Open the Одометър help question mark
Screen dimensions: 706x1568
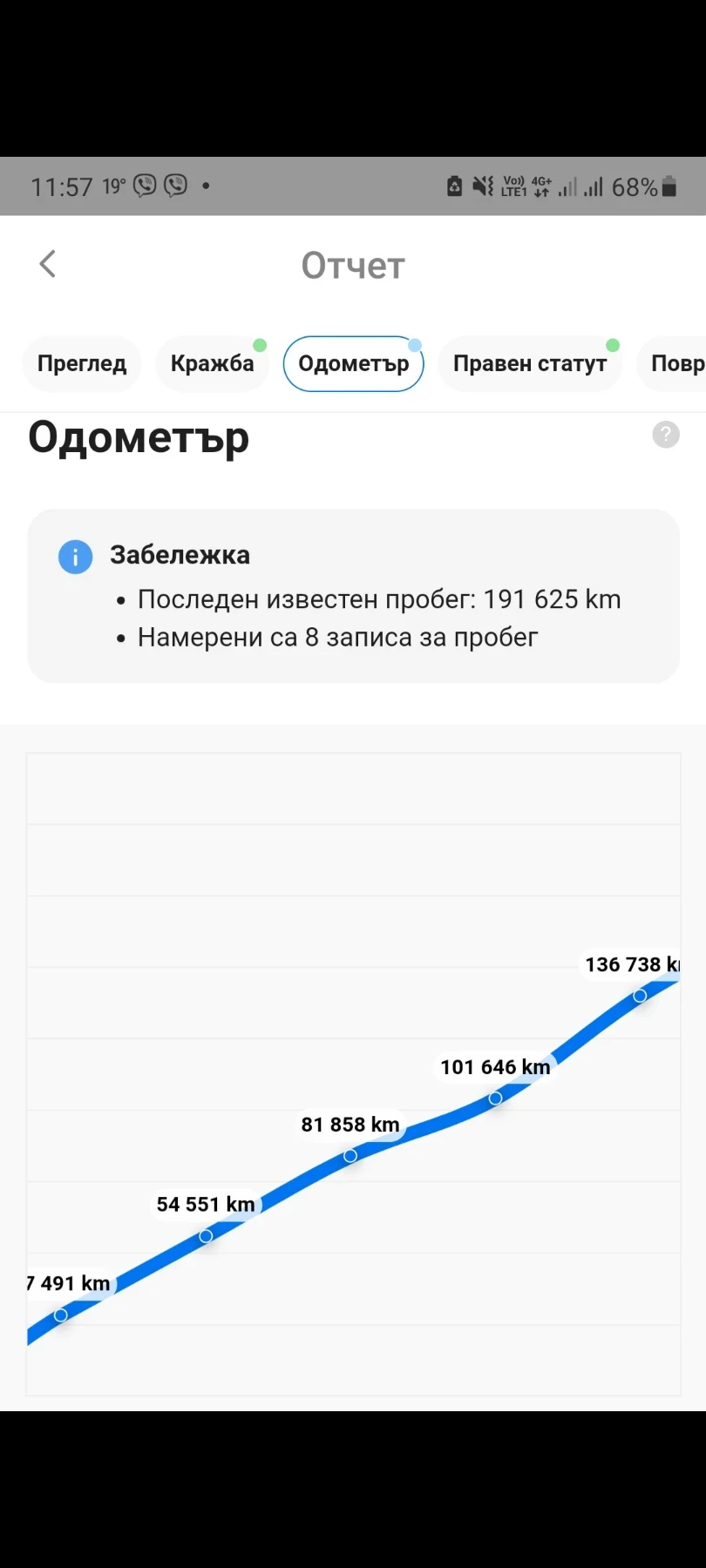[666, 435]
